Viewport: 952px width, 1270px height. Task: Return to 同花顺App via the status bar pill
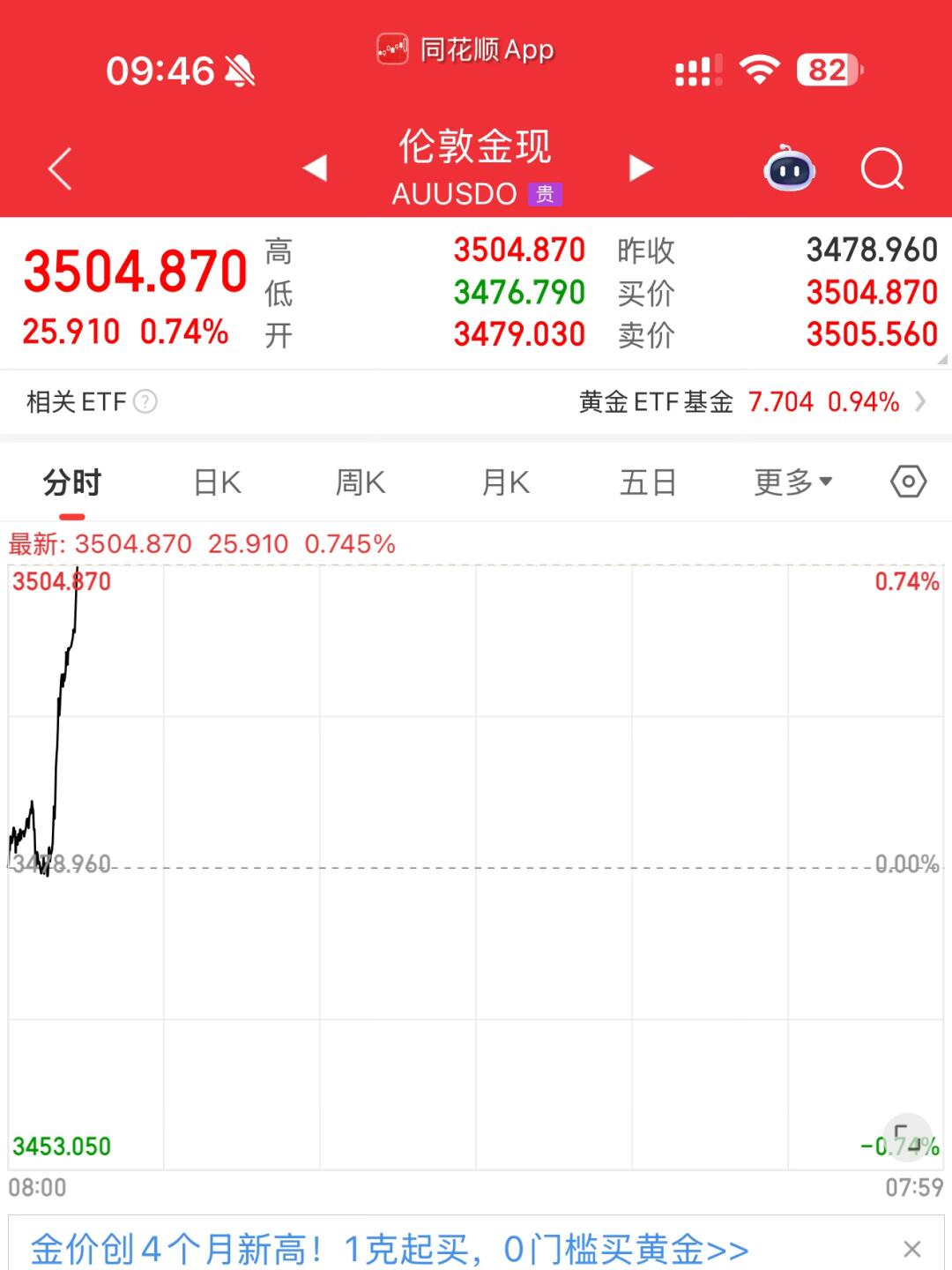pos(465,49)
